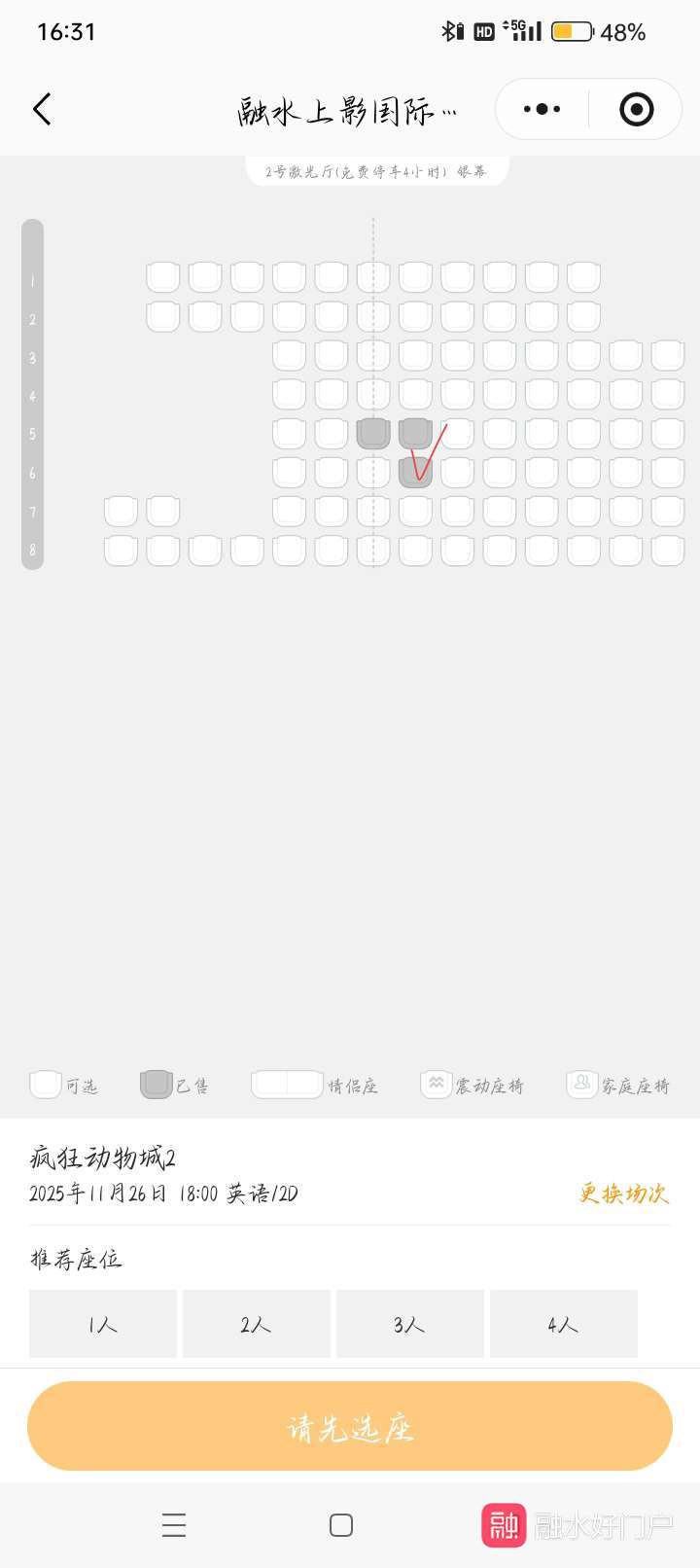This screenshot has width=700, height=1568.
Task: Open the mini program three-dot menu
Action: 542,109
